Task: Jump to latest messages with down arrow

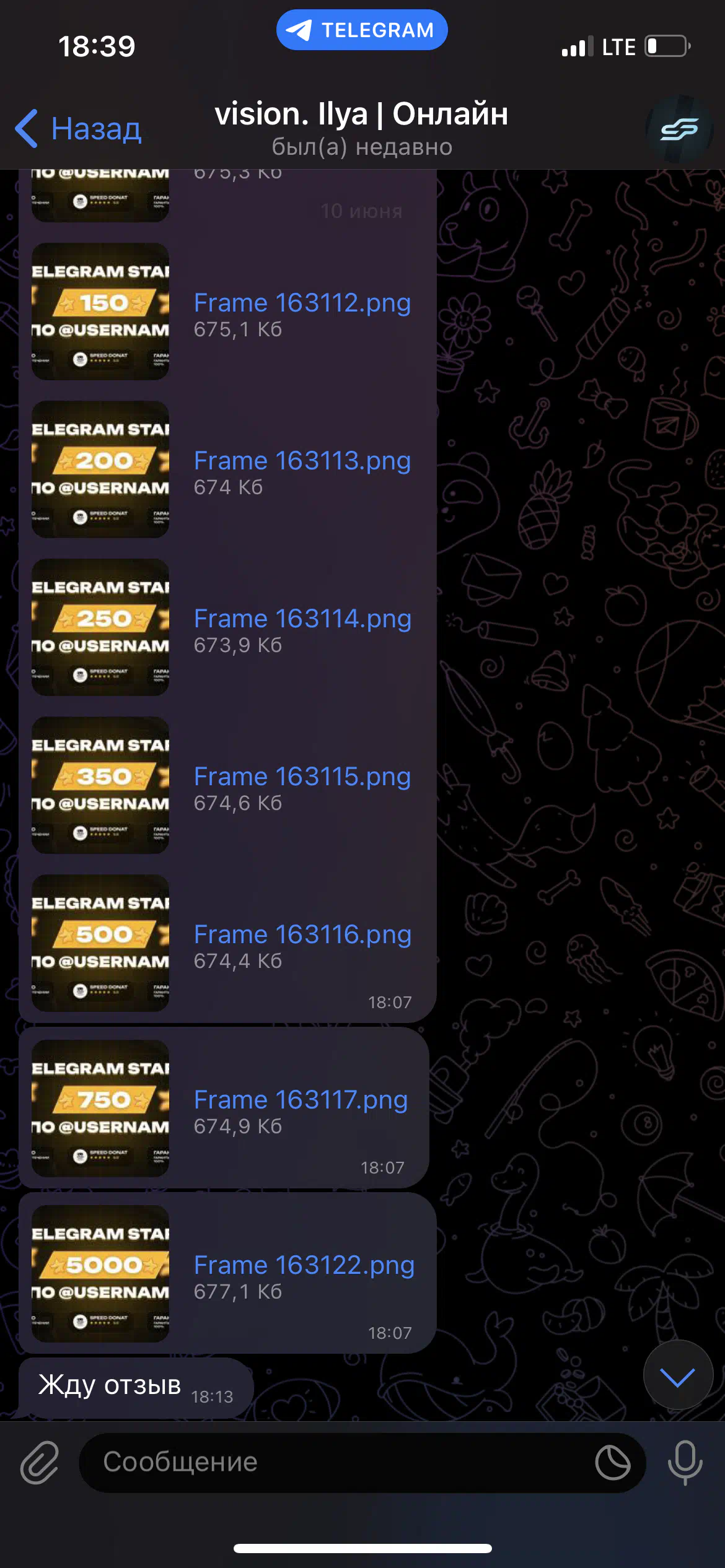Action: pos(678,1375)
